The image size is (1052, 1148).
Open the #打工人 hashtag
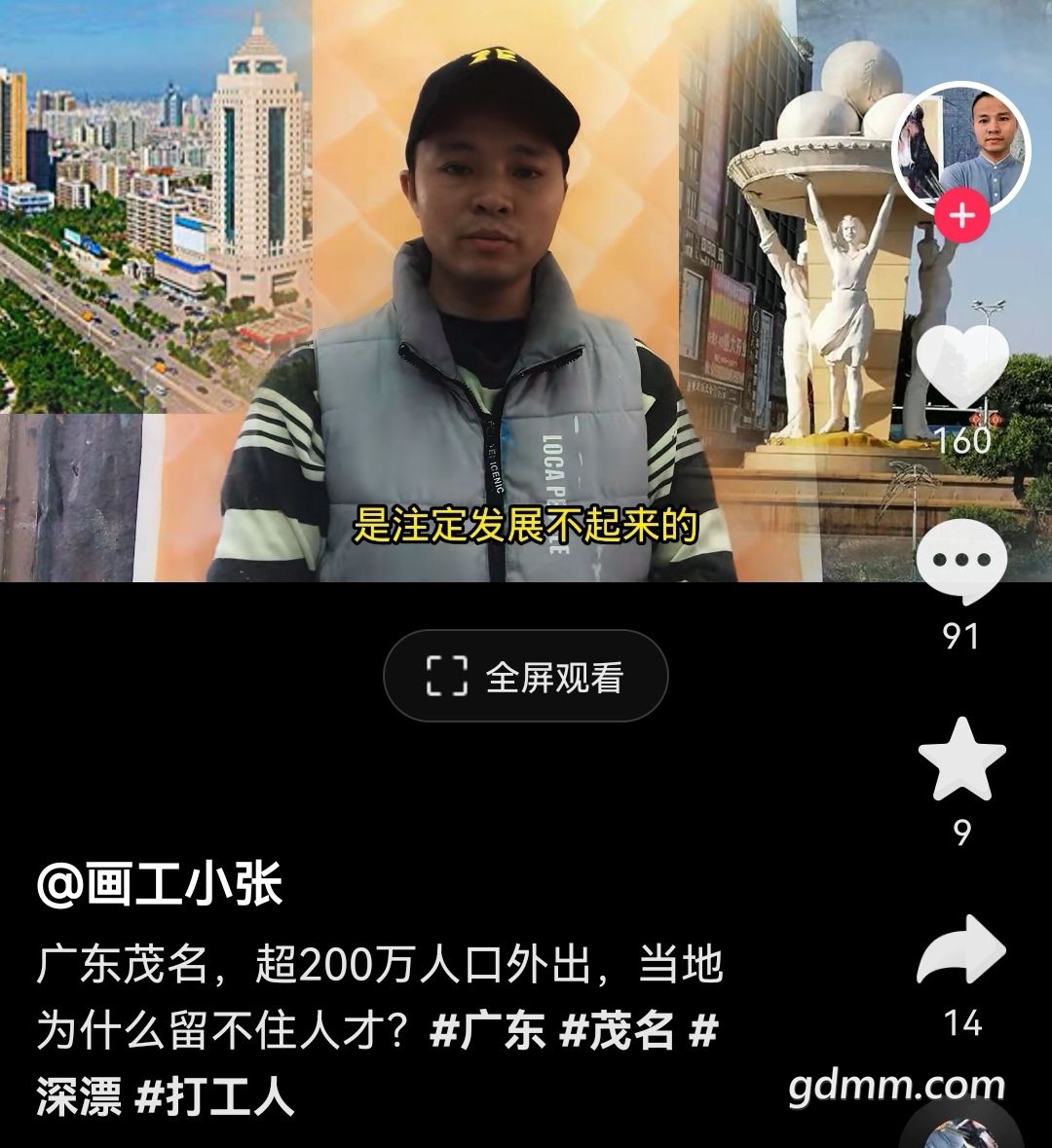coord(214,1097)
